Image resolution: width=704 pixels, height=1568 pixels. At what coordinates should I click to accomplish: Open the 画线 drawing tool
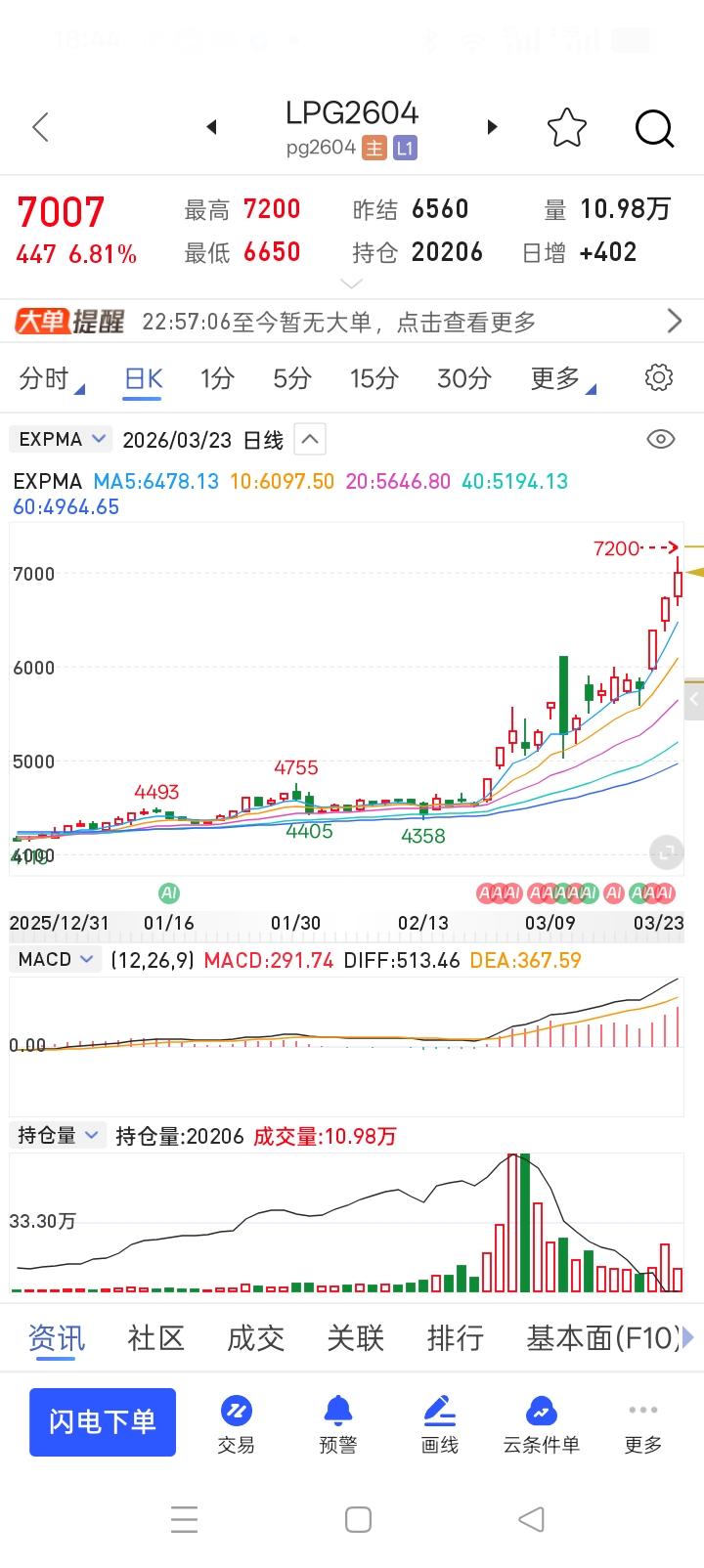click(440, 1424)
